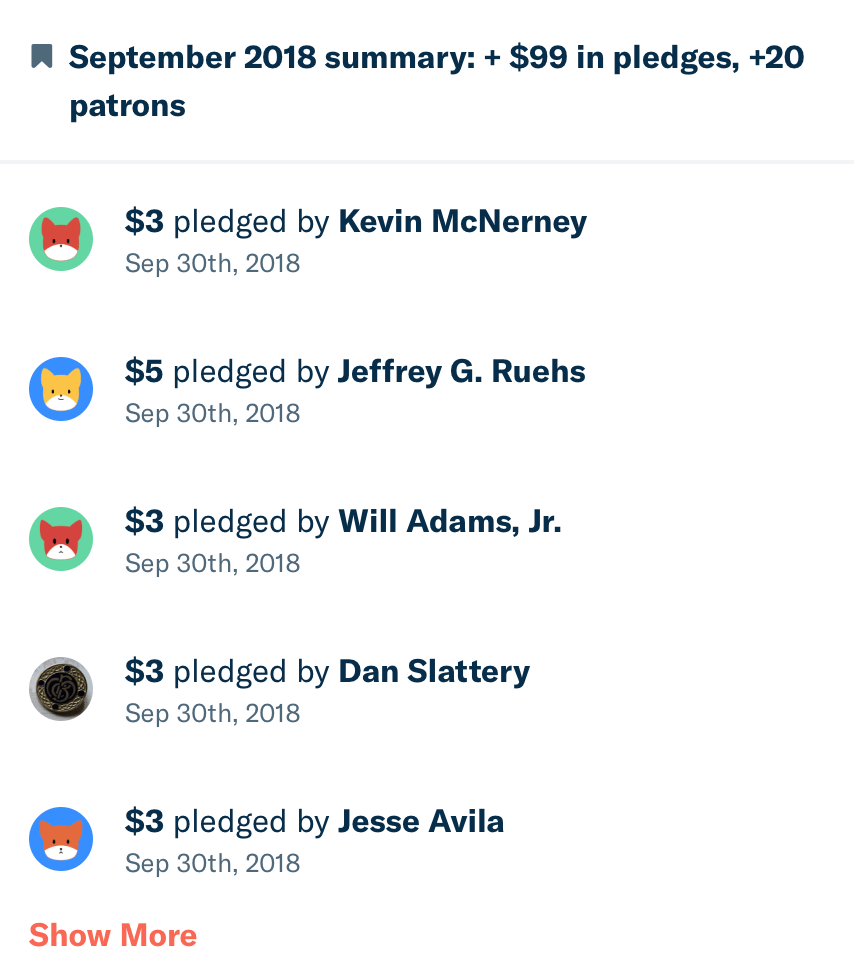
Task: Open Kevin McNerney's profile name
Action: (463, 221)
